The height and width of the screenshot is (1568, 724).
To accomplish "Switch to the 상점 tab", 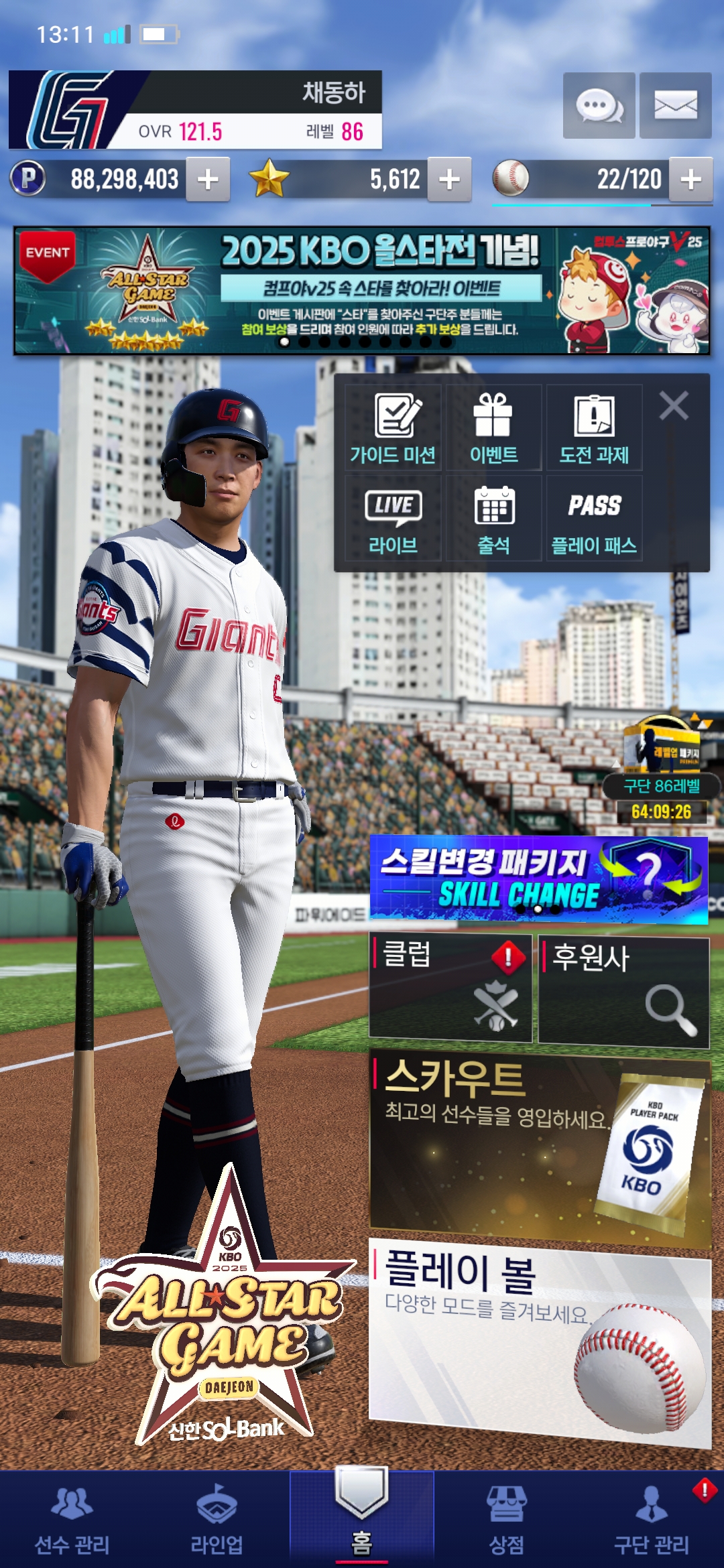I will coord(506,1520).
